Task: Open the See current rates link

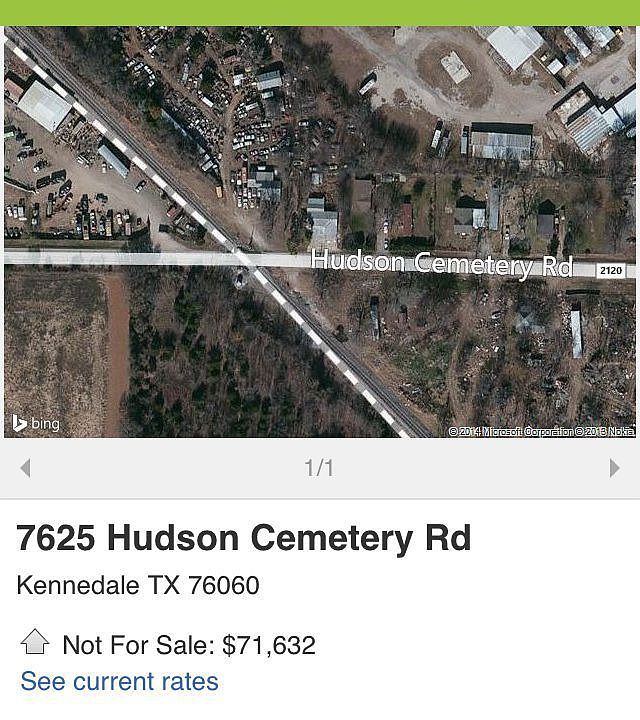Action: 119,682
